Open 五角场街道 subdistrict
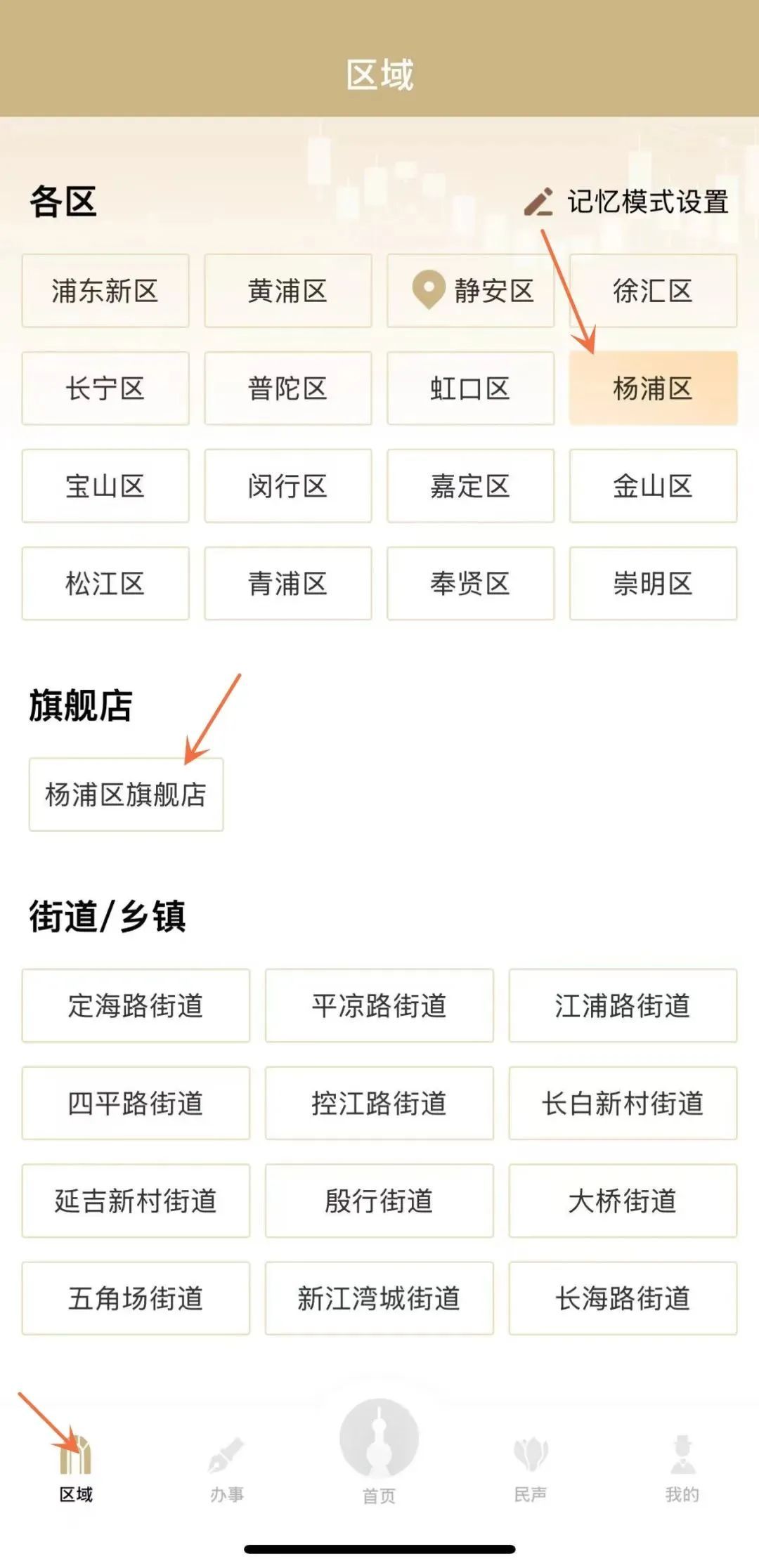The width and height of the screenshot is (759, 1568). tap(136, 1298)
